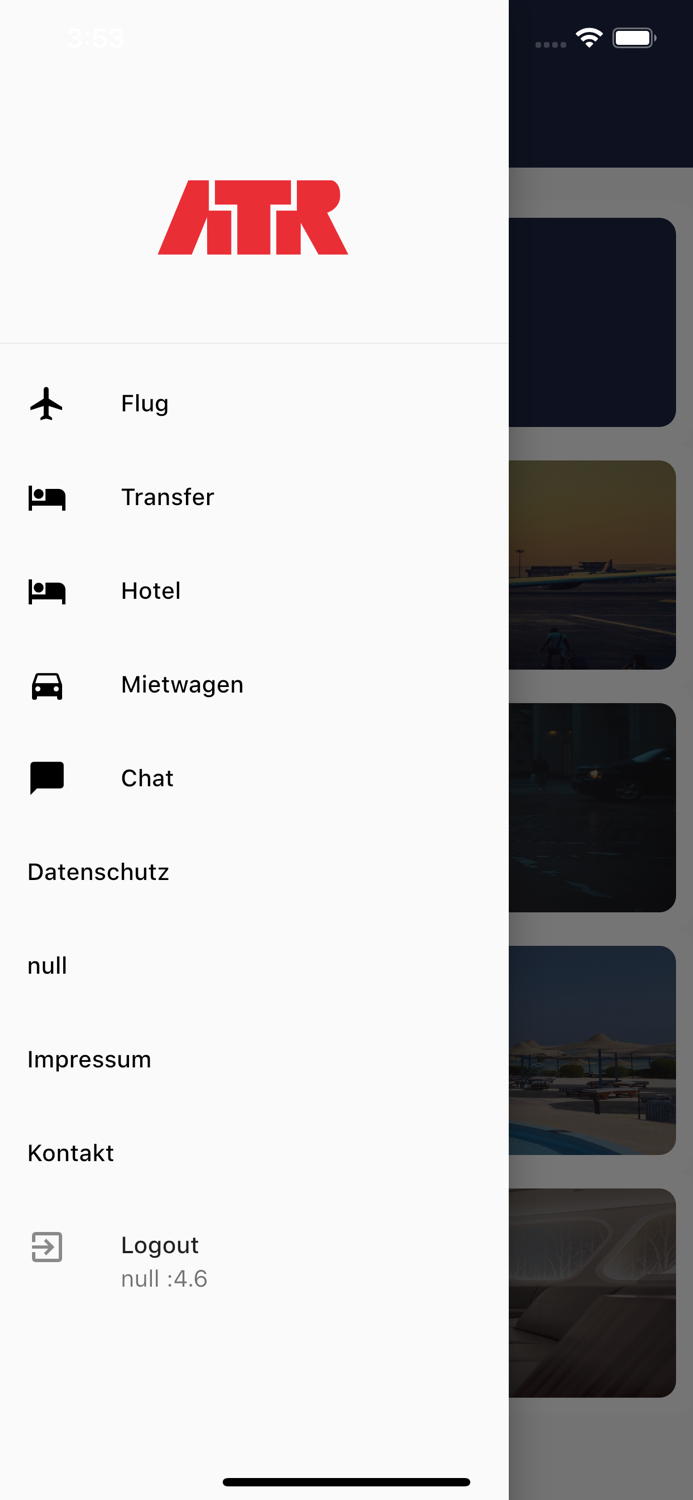Open the Flug menu item
The height and width of the screenshot is (1500, 693).
[x=145, y=404]
